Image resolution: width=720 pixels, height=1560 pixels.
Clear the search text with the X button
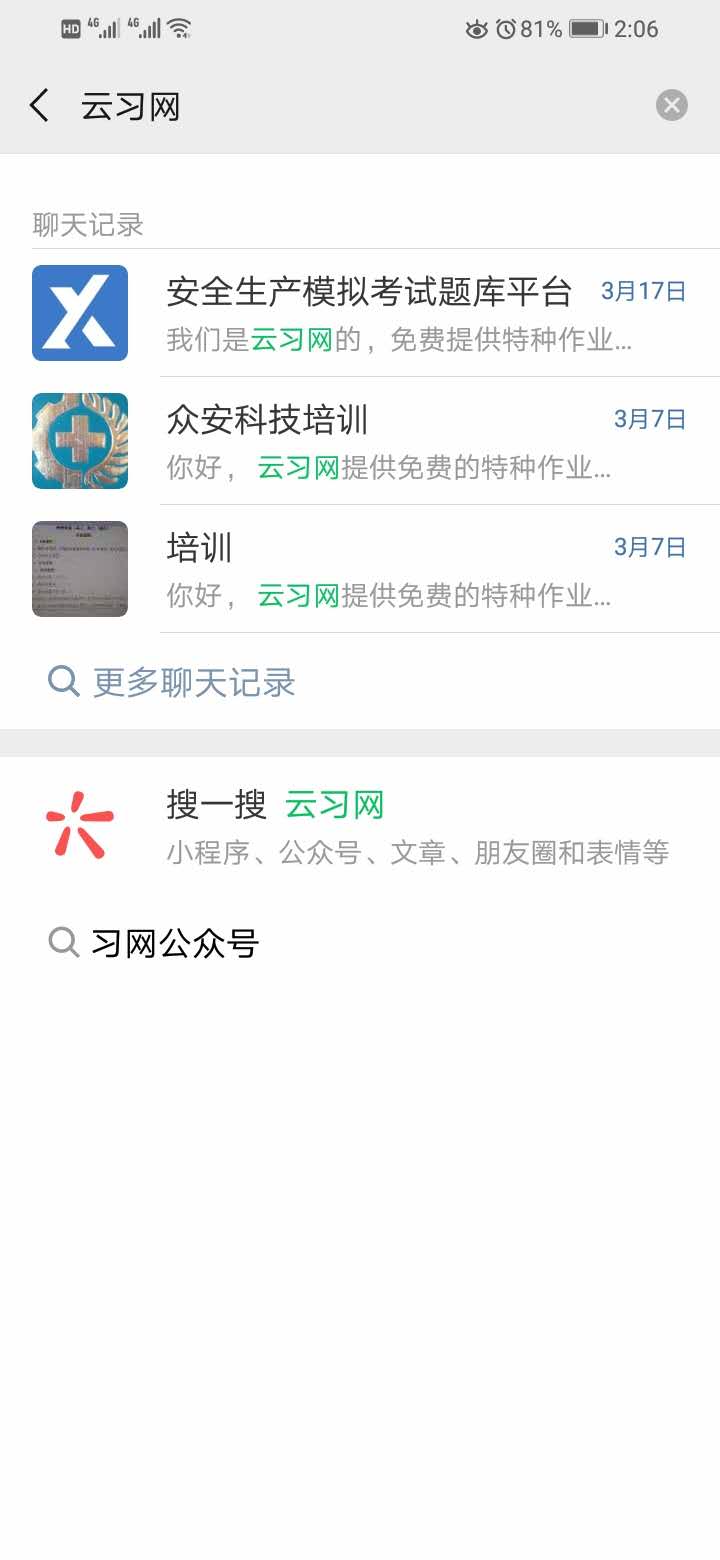pos(671,105)
